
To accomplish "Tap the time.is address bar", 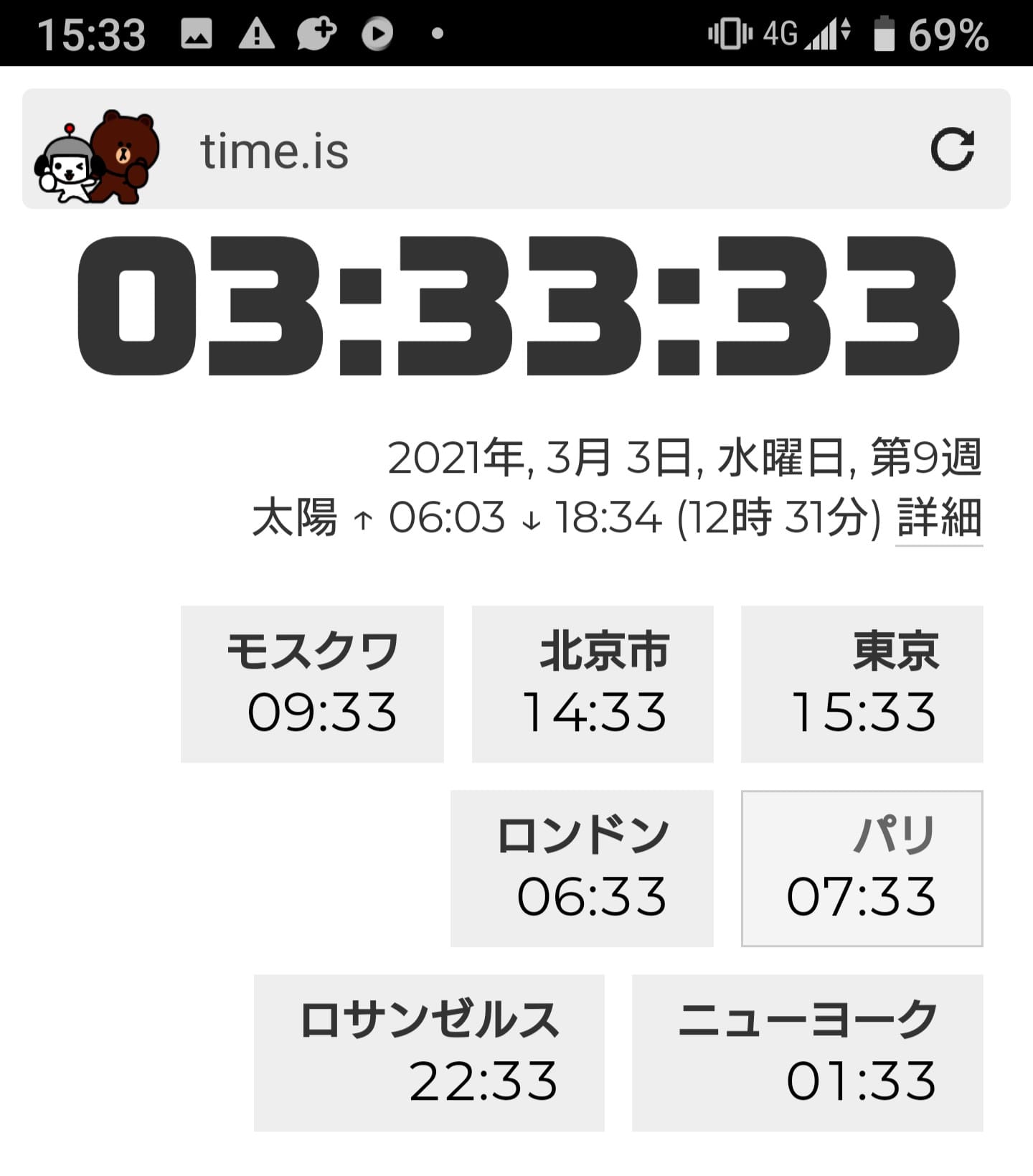I will tap(502, 151).
